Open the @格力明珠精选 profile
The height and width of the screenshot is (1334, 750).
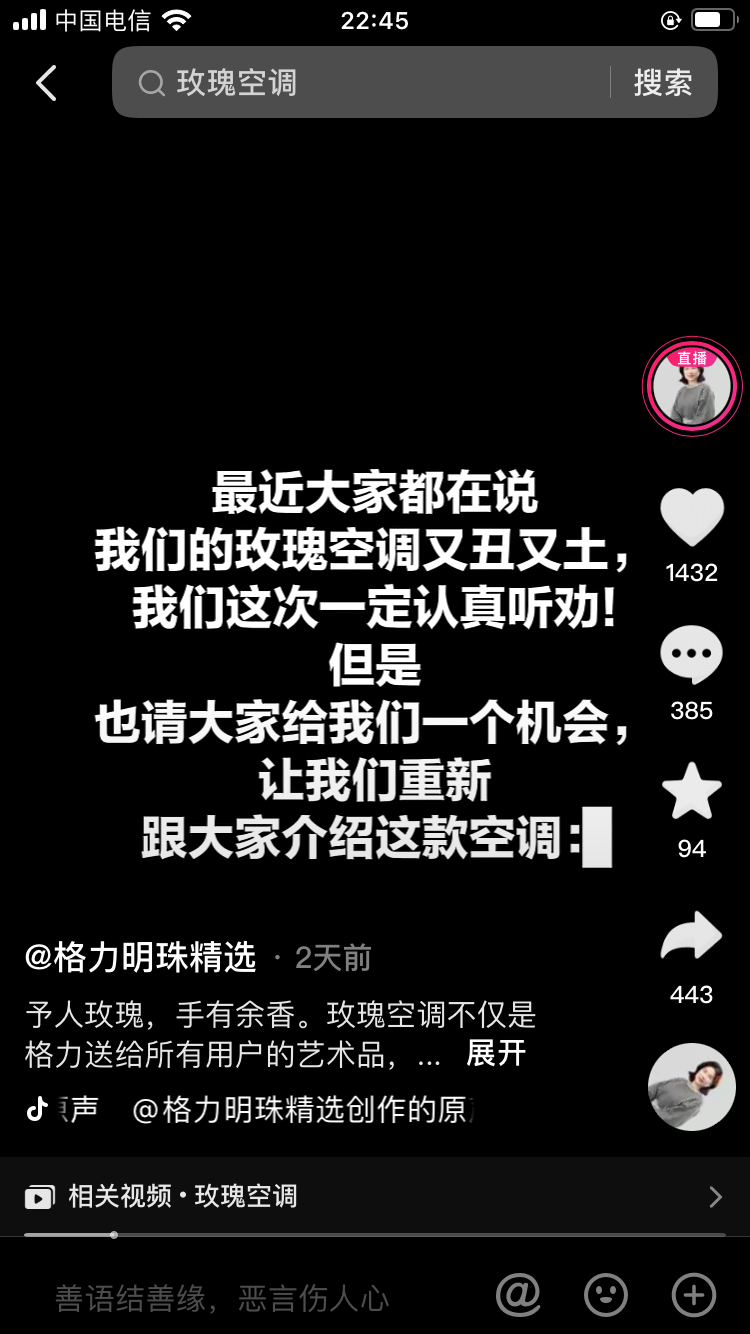coord(140,958)
